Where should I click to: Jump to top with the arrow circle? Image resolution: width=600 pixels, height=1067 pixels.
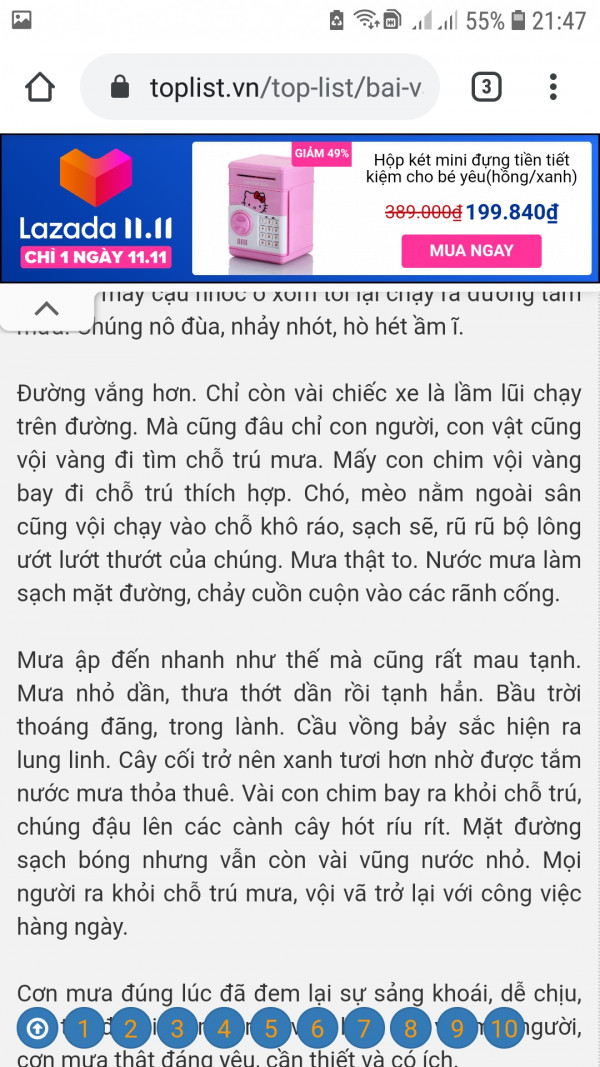37,1028
